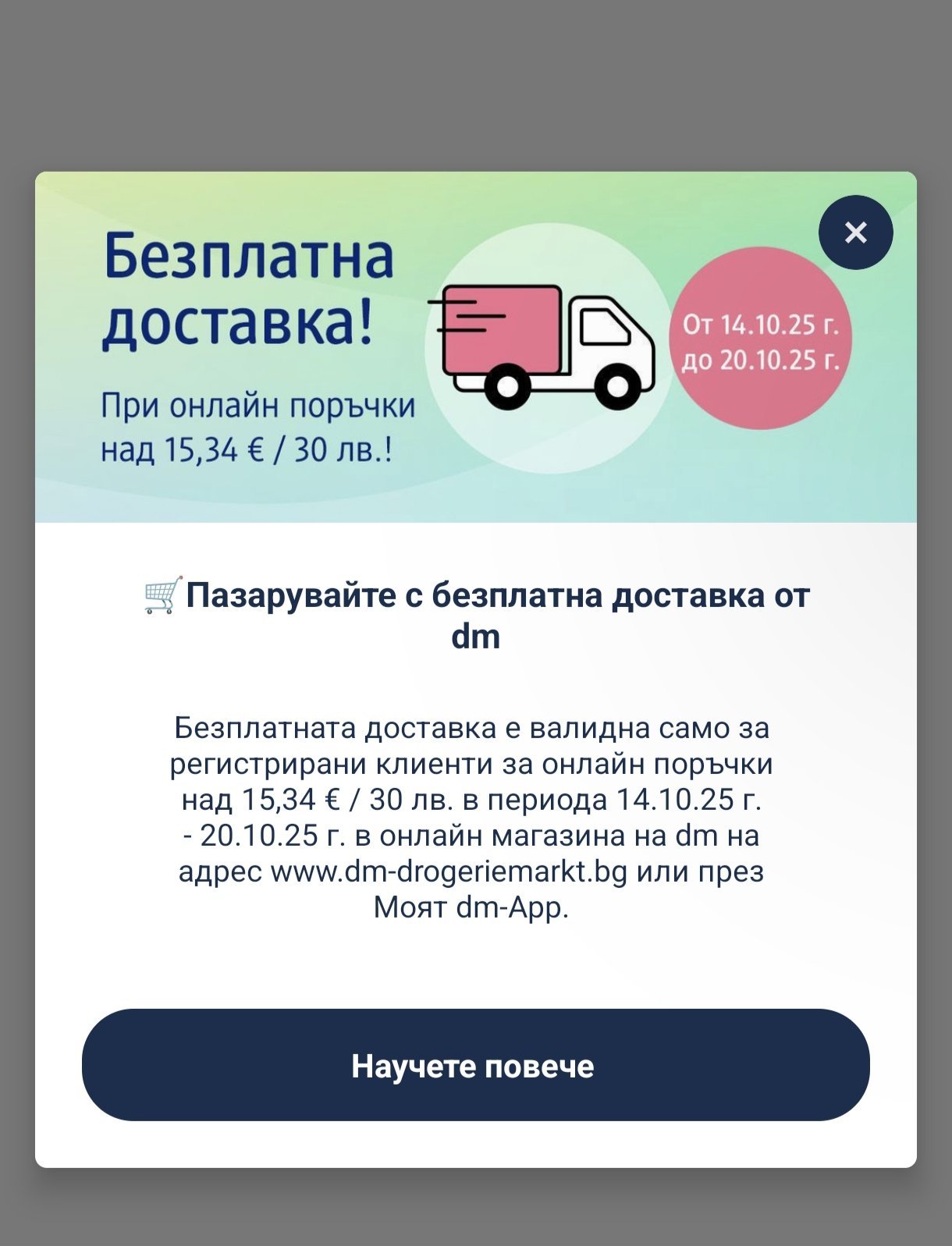Tap the 'Научете повече' button
The height and width of the screenshot is (1246, 952).
[475, 1065]
